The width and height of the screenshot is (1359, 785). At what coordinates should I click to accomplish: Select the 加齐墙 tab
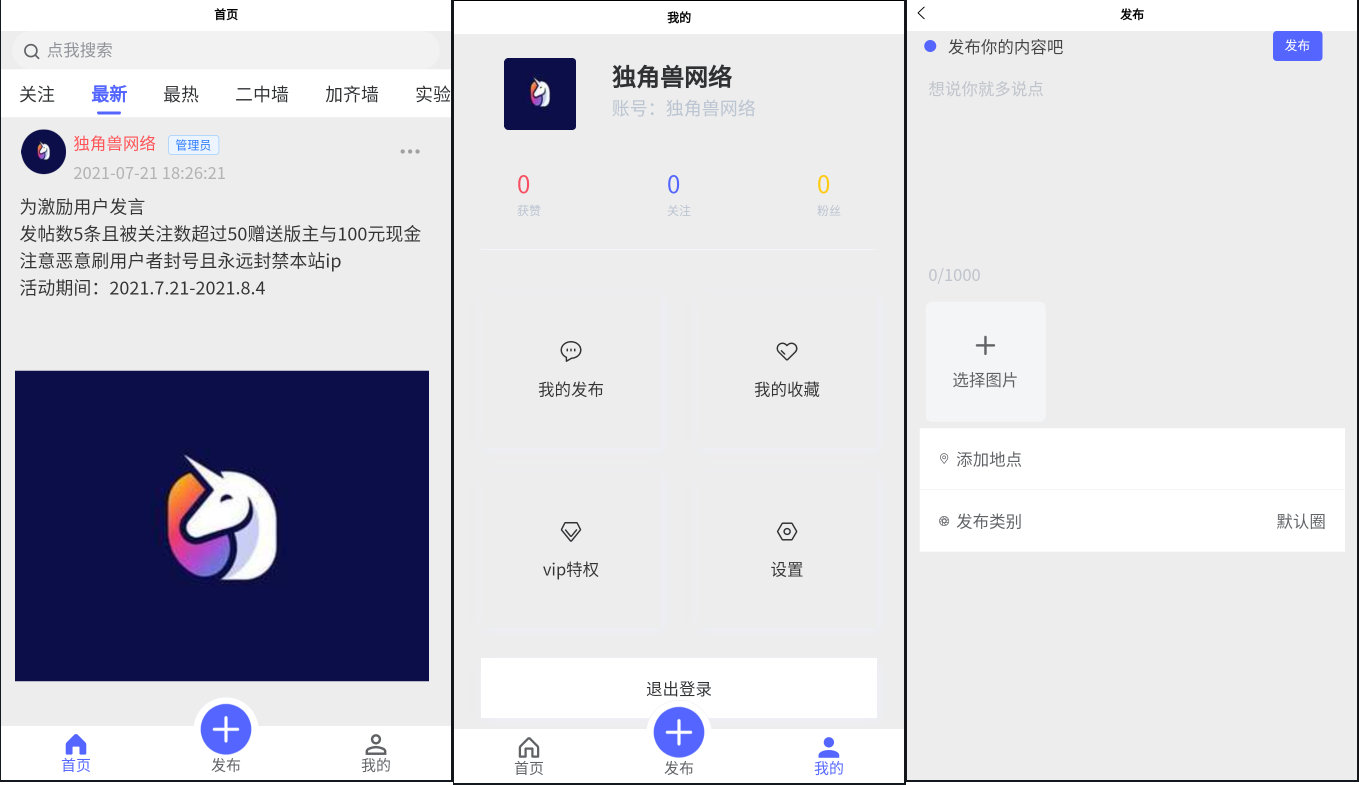pyautogui.click(x=352, y=94)
